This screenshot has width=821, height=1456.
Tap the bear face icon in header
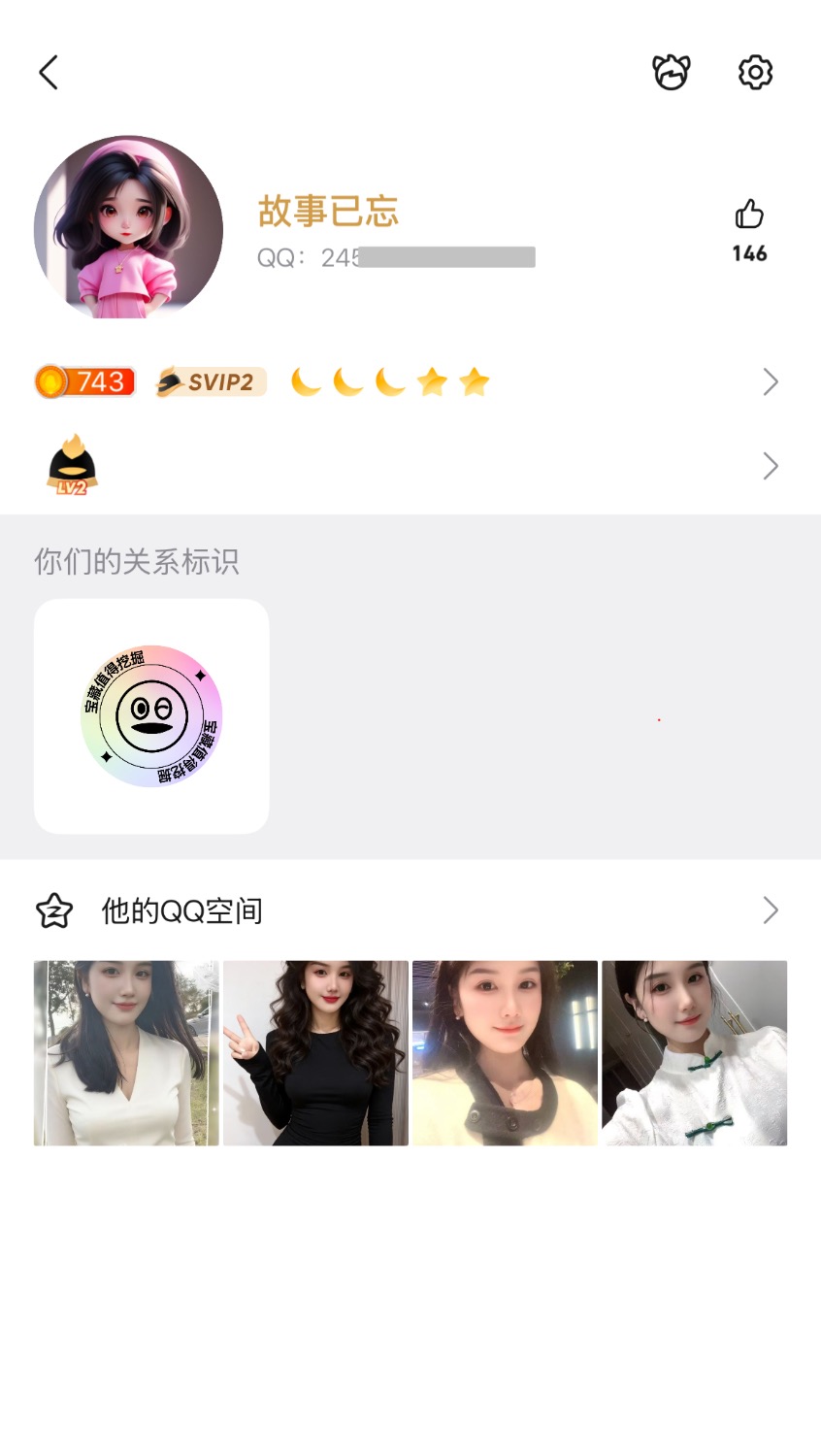(x=671, y=72)
